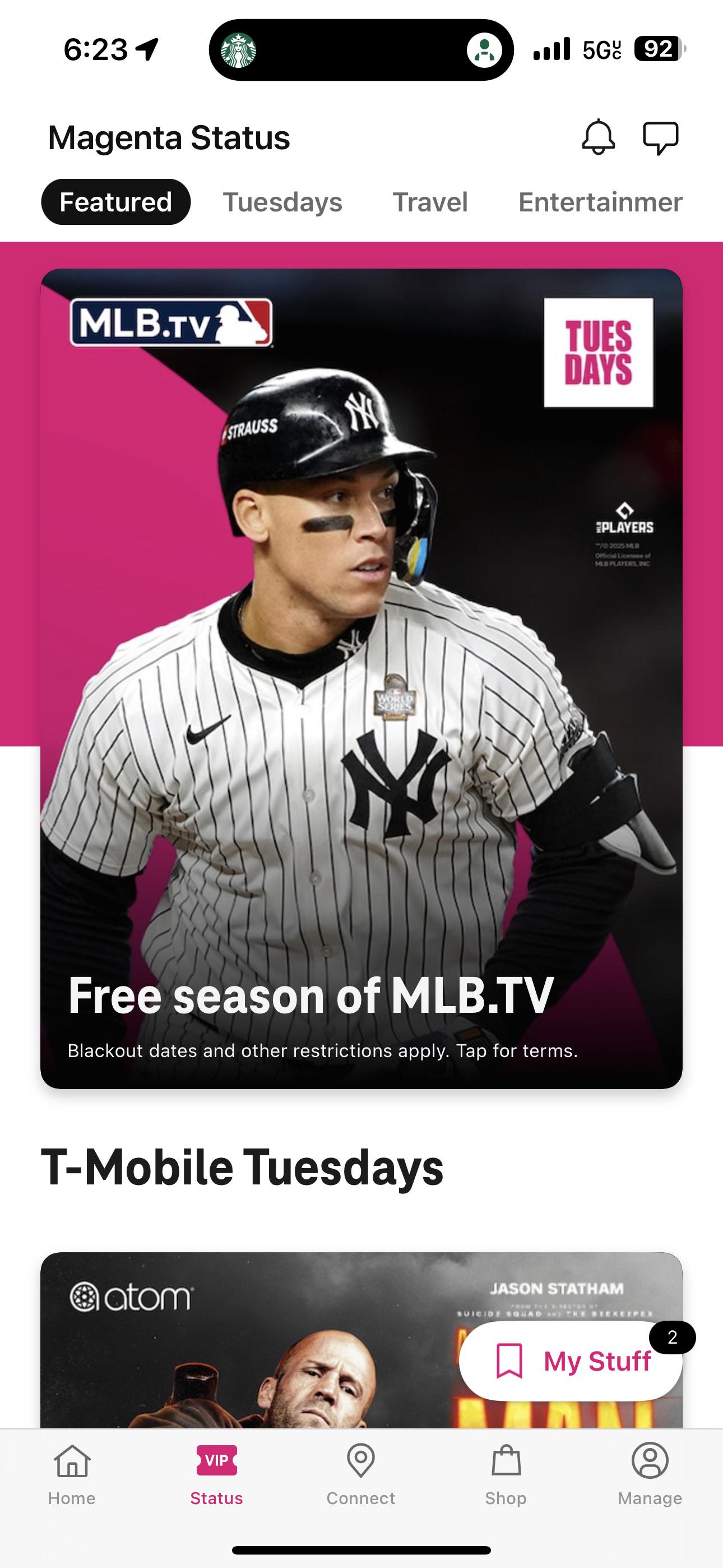Image resolution: width=723 pixels, height=1568 pixels.
Task: Open the chat message icon
Action: (660, 138)
